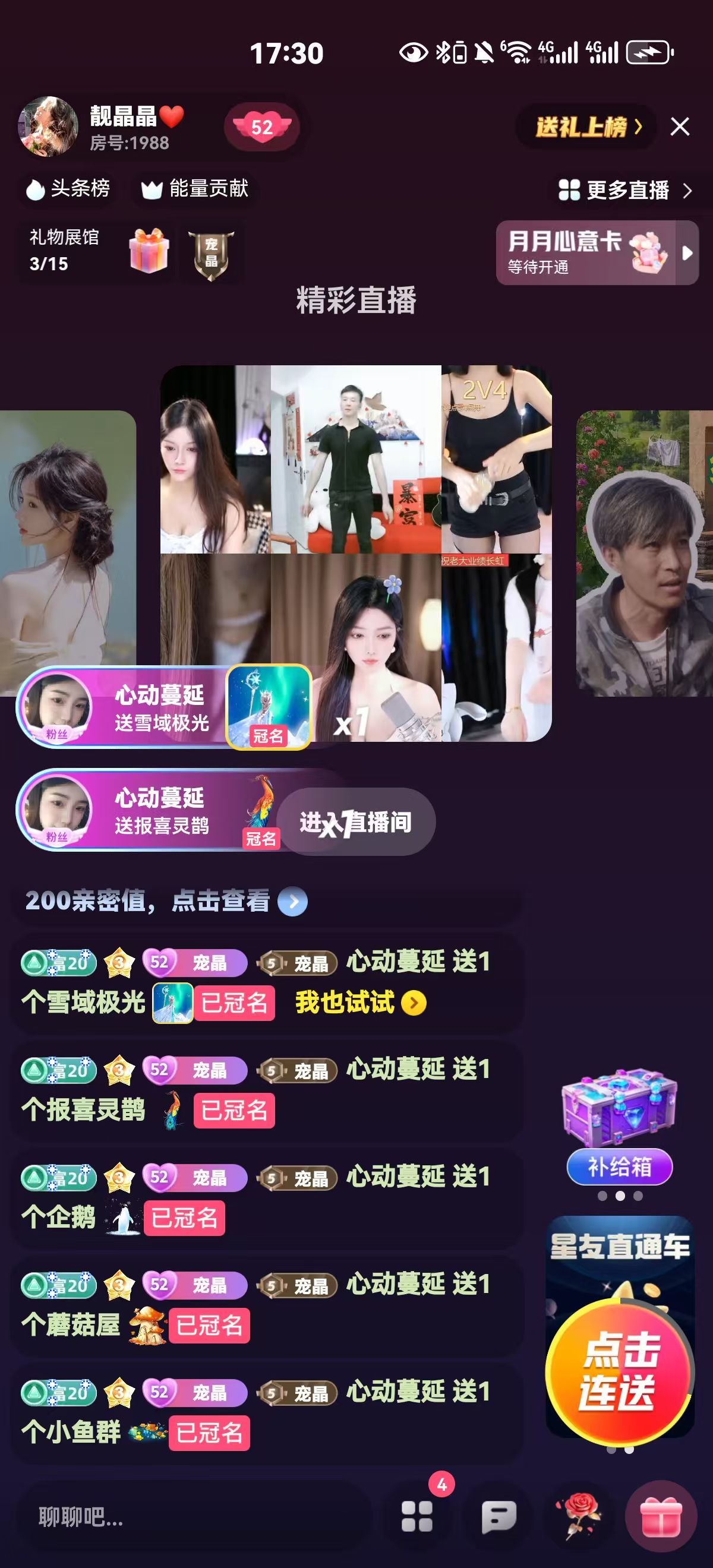
Task: Tap the 点击连送 combo send button
Action: pyautogui.click(x=619, y=1370)
